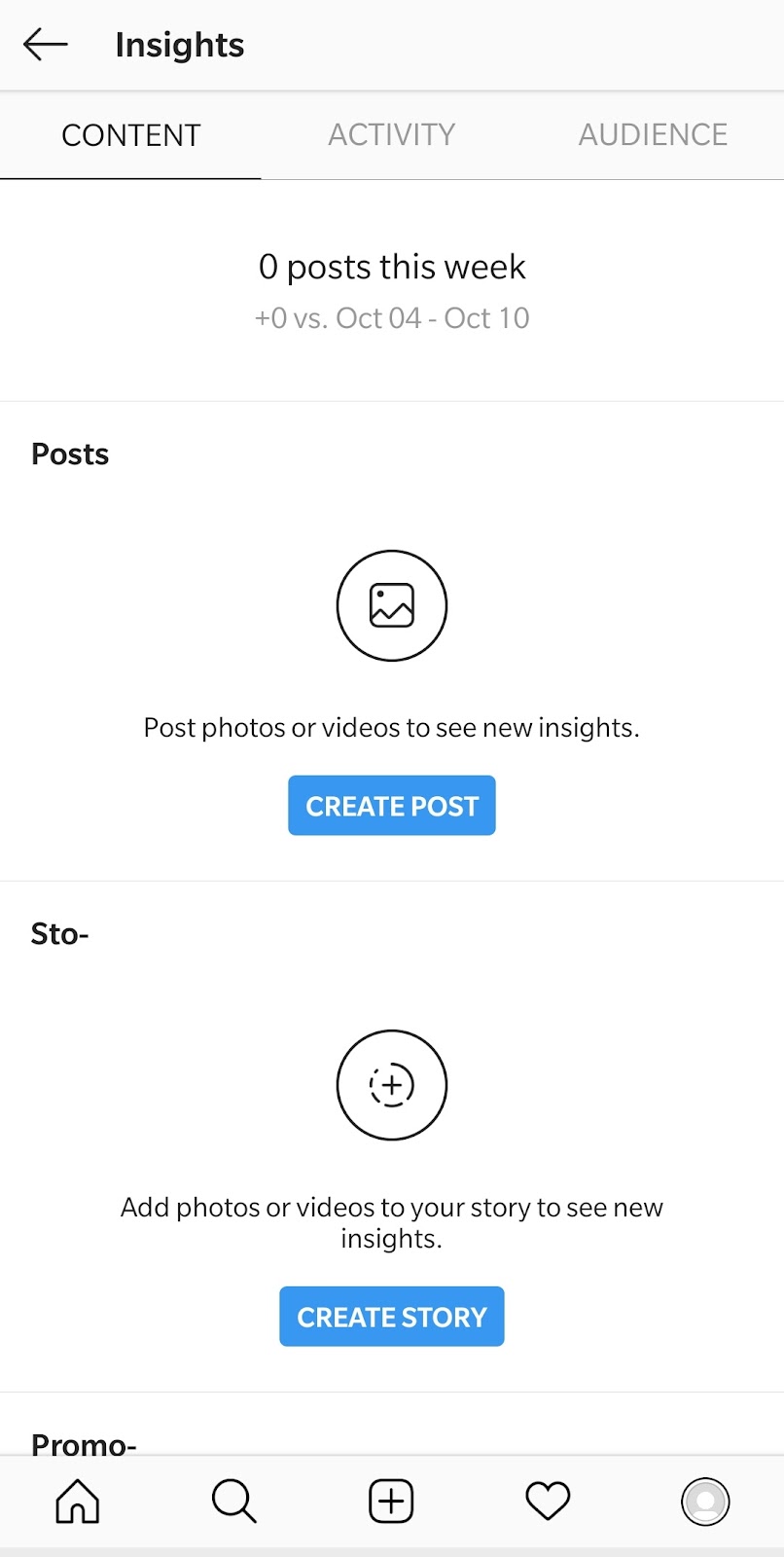Select the Content tab
The image size is (784, 1557).
click(131, 135)
